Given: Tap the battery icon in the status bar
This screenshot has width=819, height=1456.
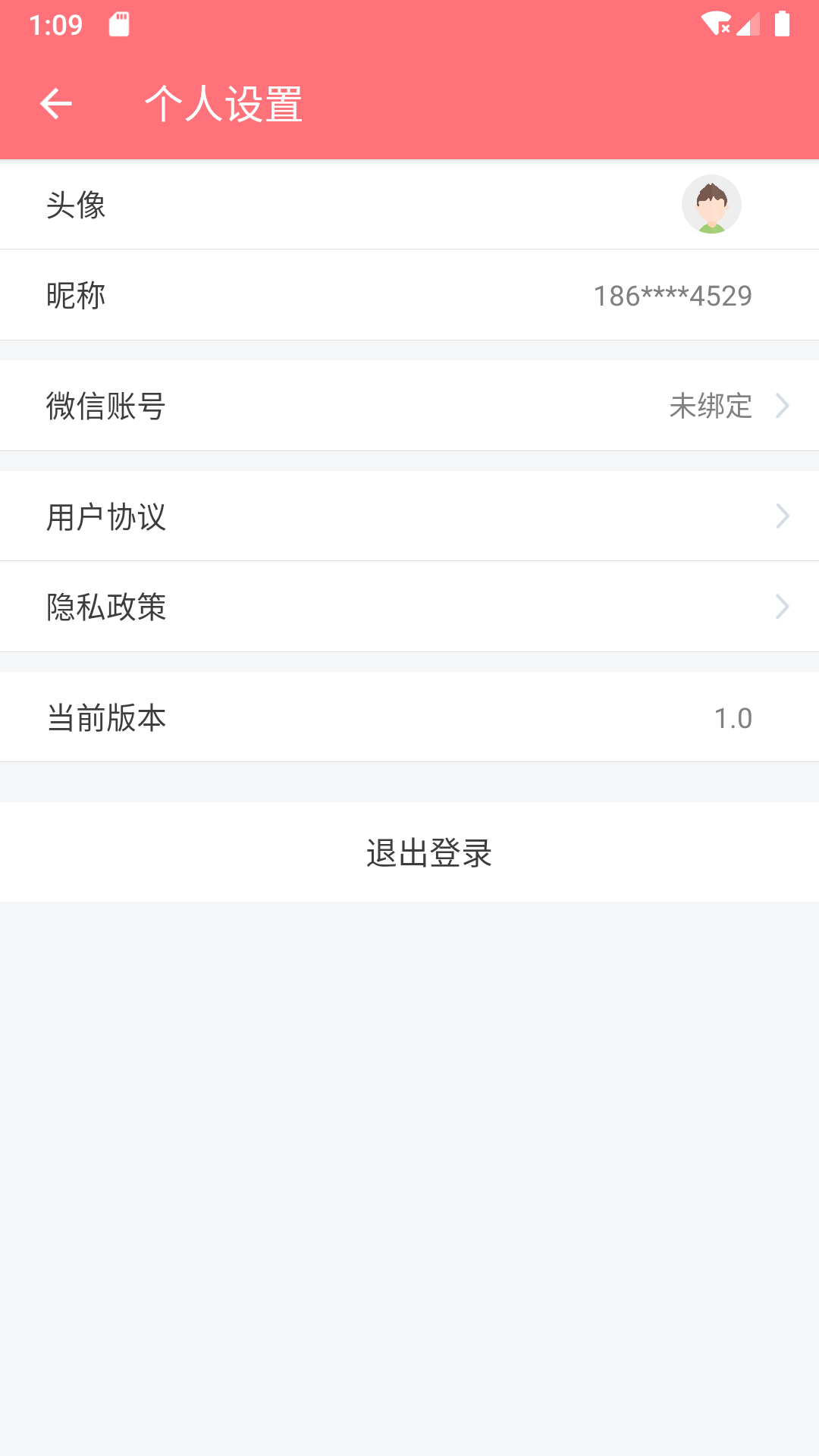Looking at the screenshot, I should (x=781, y=24).
